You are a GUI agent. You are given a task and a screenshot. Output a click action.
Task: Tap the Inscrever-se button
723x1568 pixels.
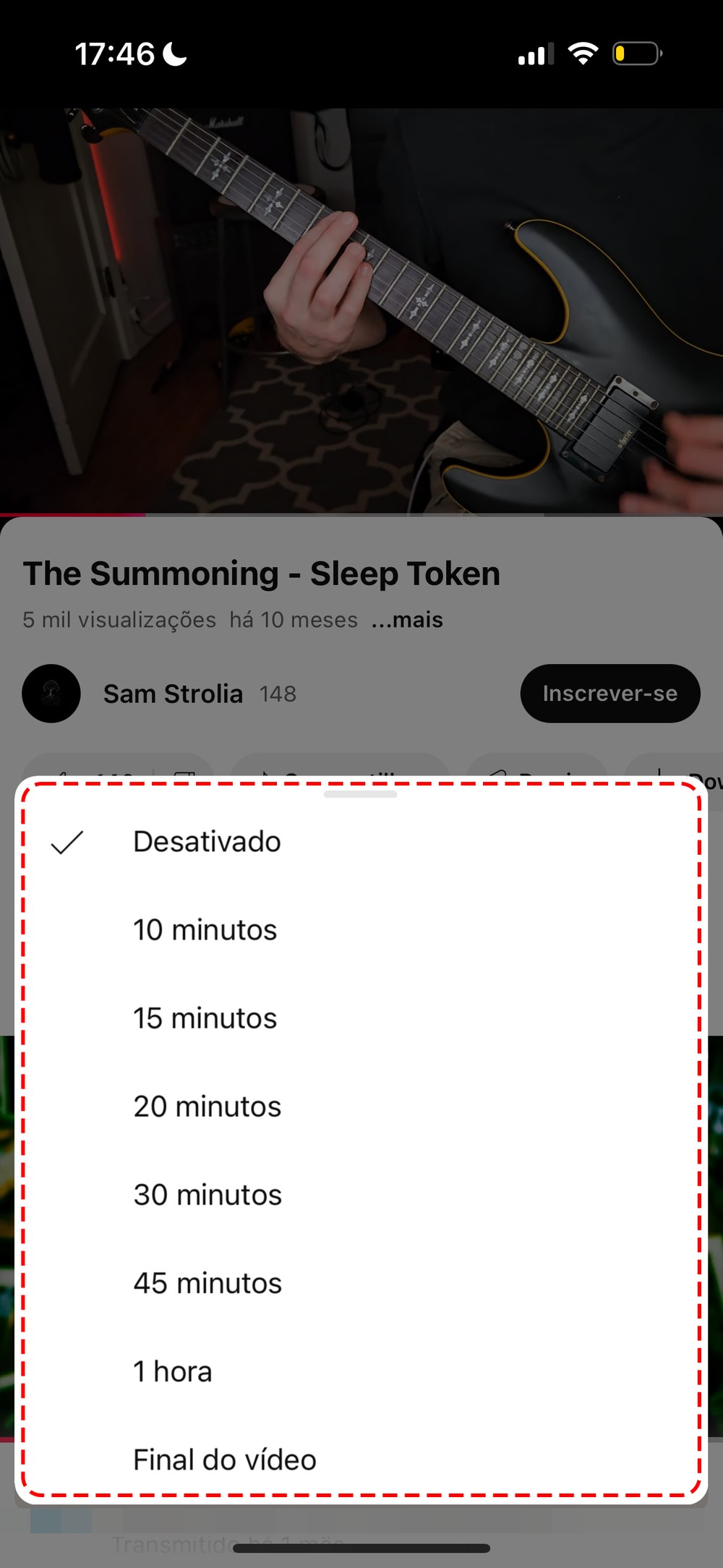point(609,694)
